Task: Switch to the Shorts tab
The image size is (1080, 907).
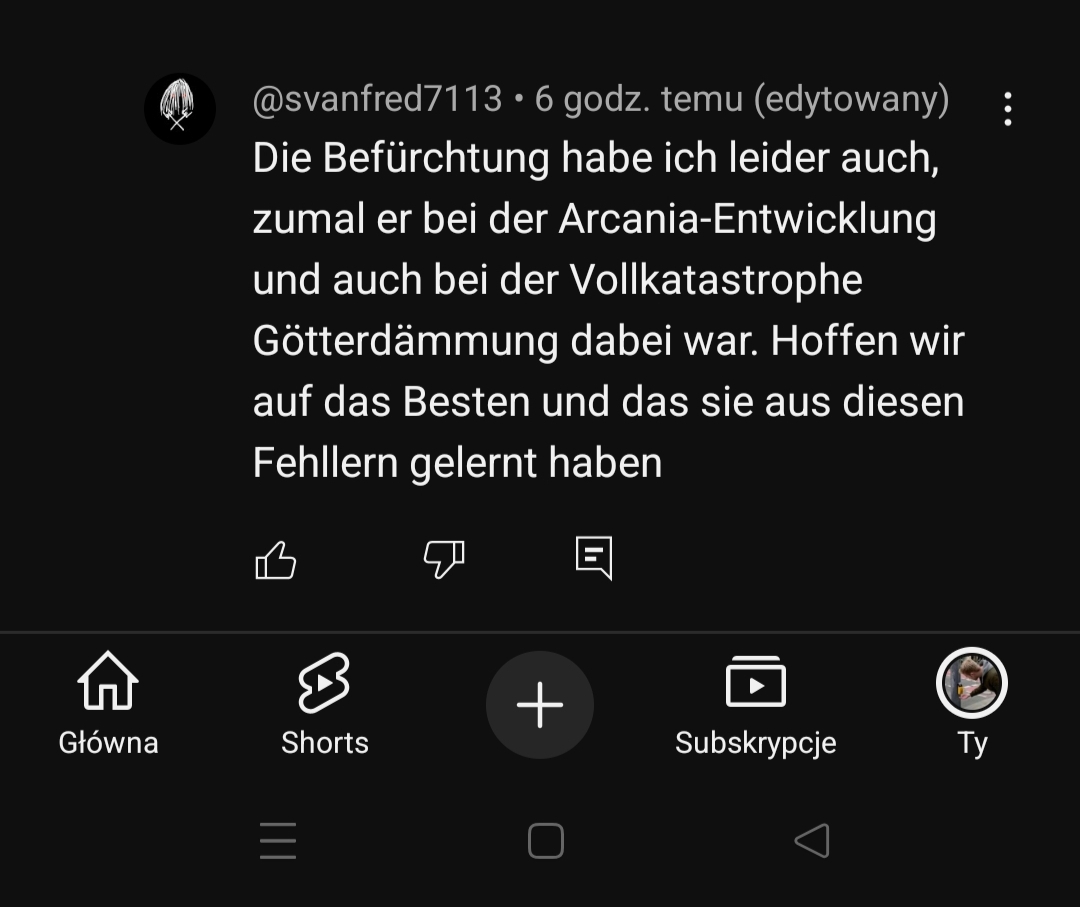Action: (x=324, y=705)
